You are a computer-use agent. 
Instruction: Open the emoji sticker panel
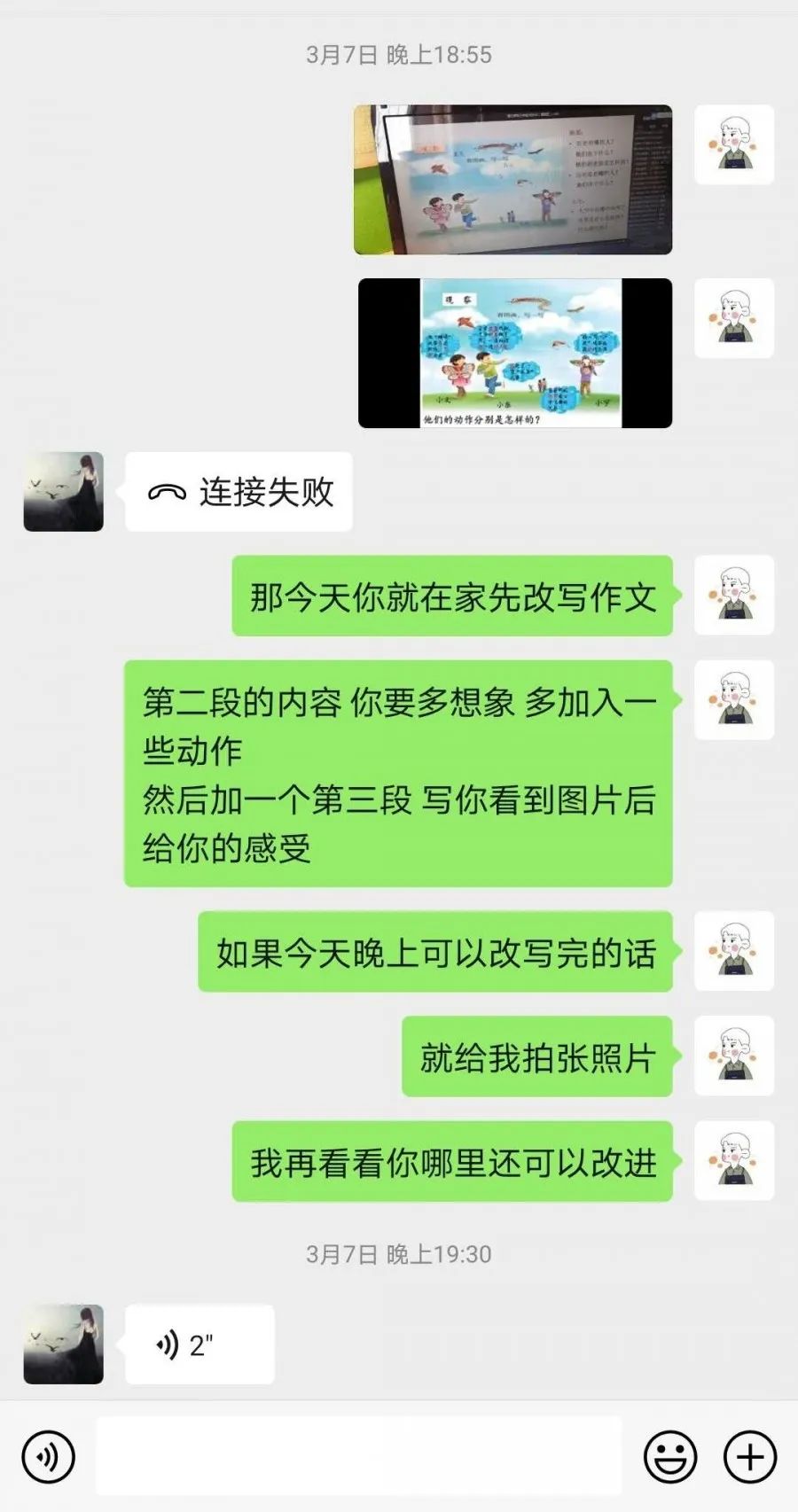point(669,1456)
